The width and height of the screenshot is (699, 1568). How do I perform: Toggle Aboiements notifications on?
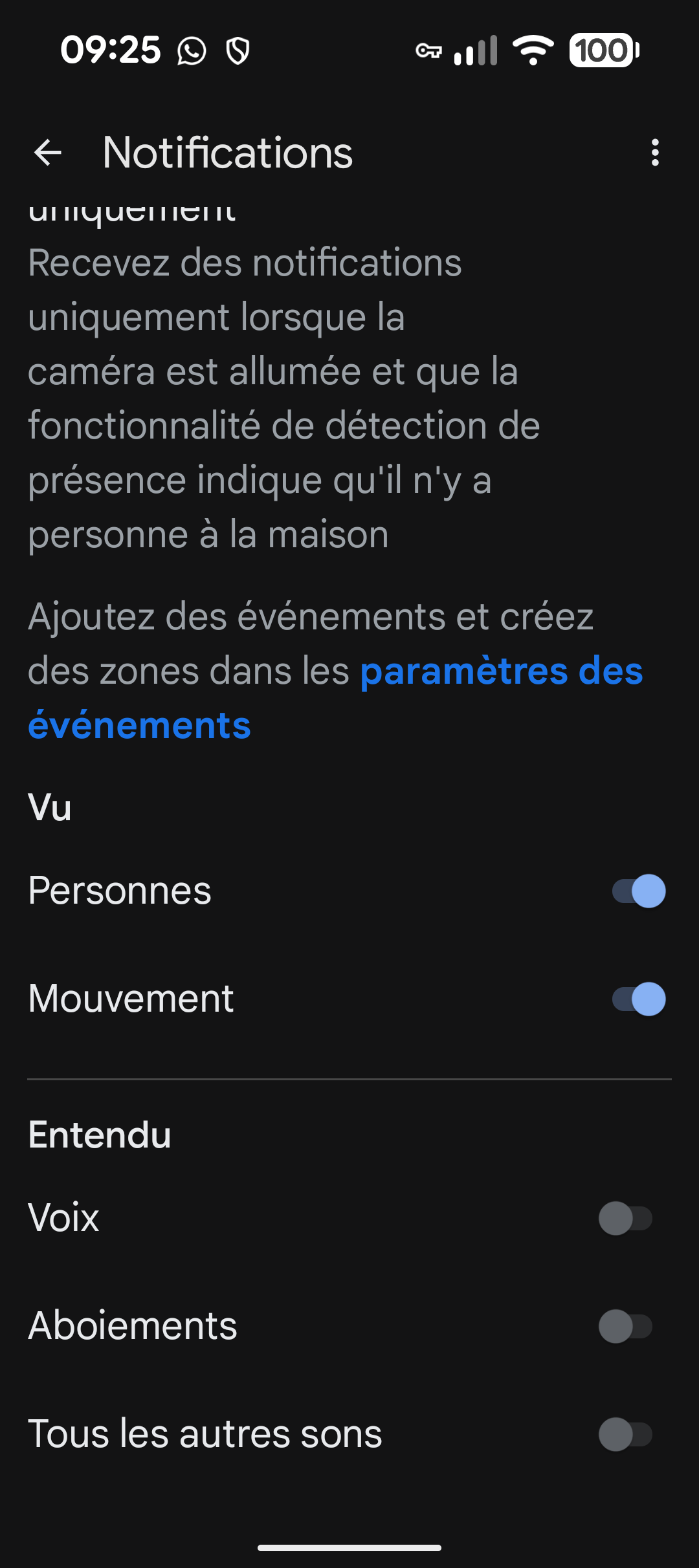click(x=625, y=1327)
